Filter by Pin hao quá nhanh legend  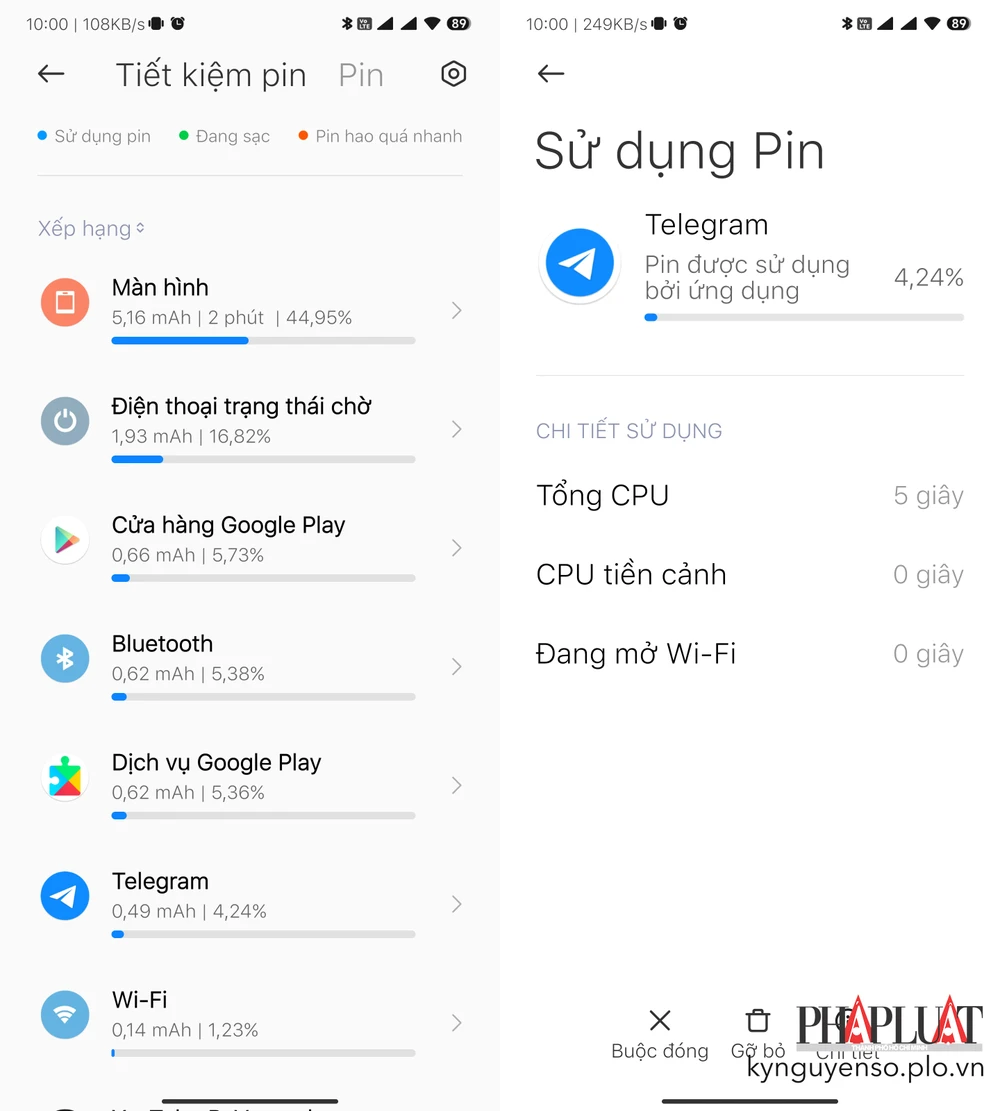(380, 136)
